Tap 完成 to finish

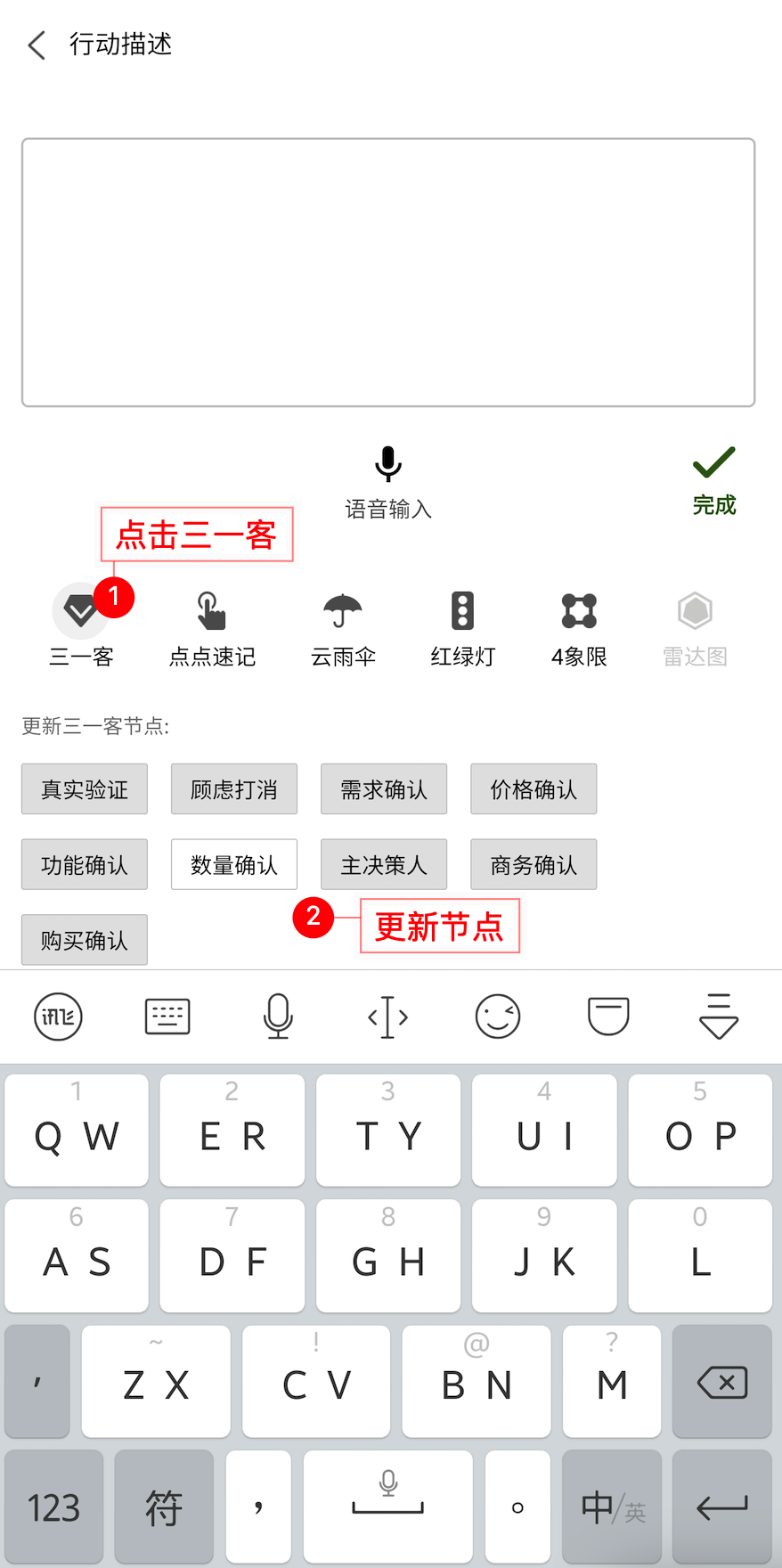coord(713,480)
